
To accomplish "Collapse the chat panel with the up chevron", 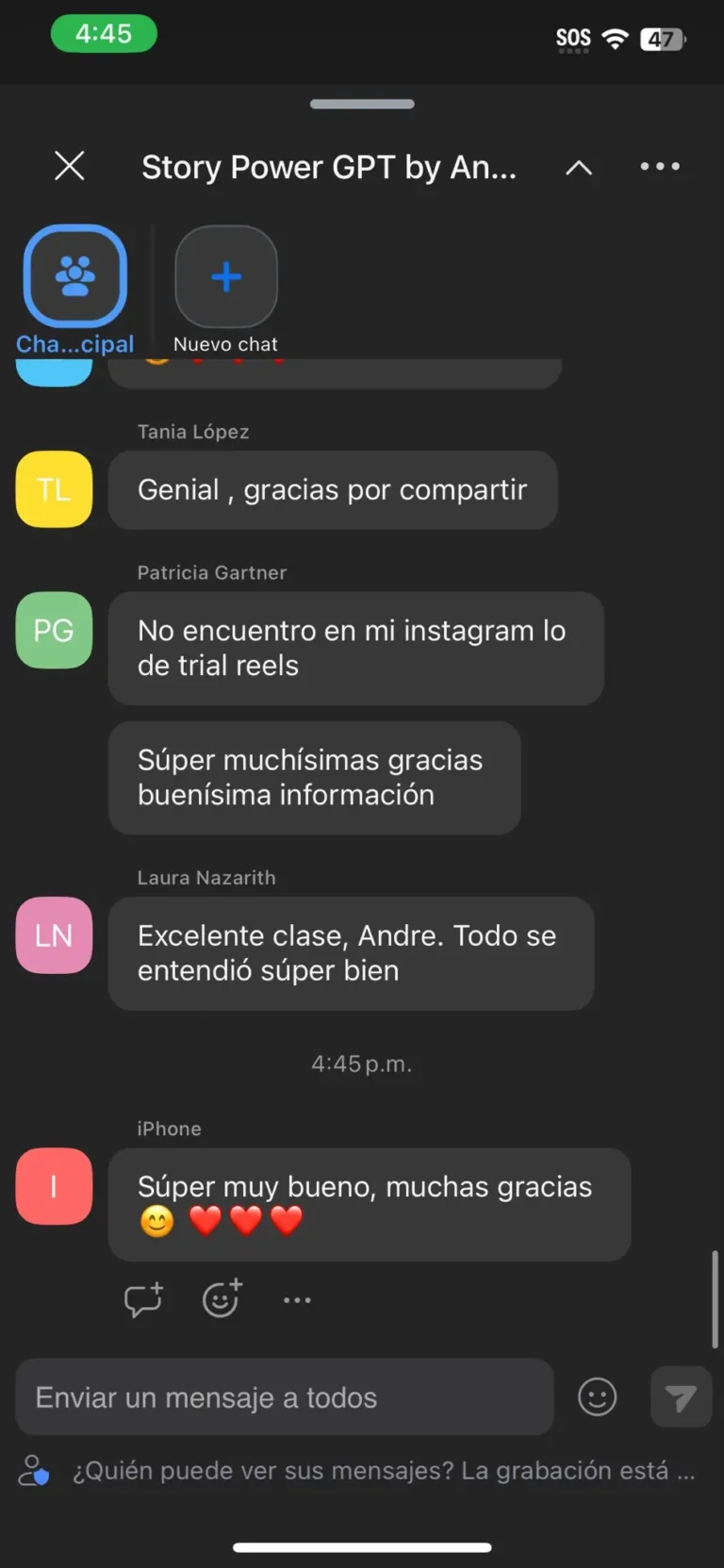I will tap(578, 166).
